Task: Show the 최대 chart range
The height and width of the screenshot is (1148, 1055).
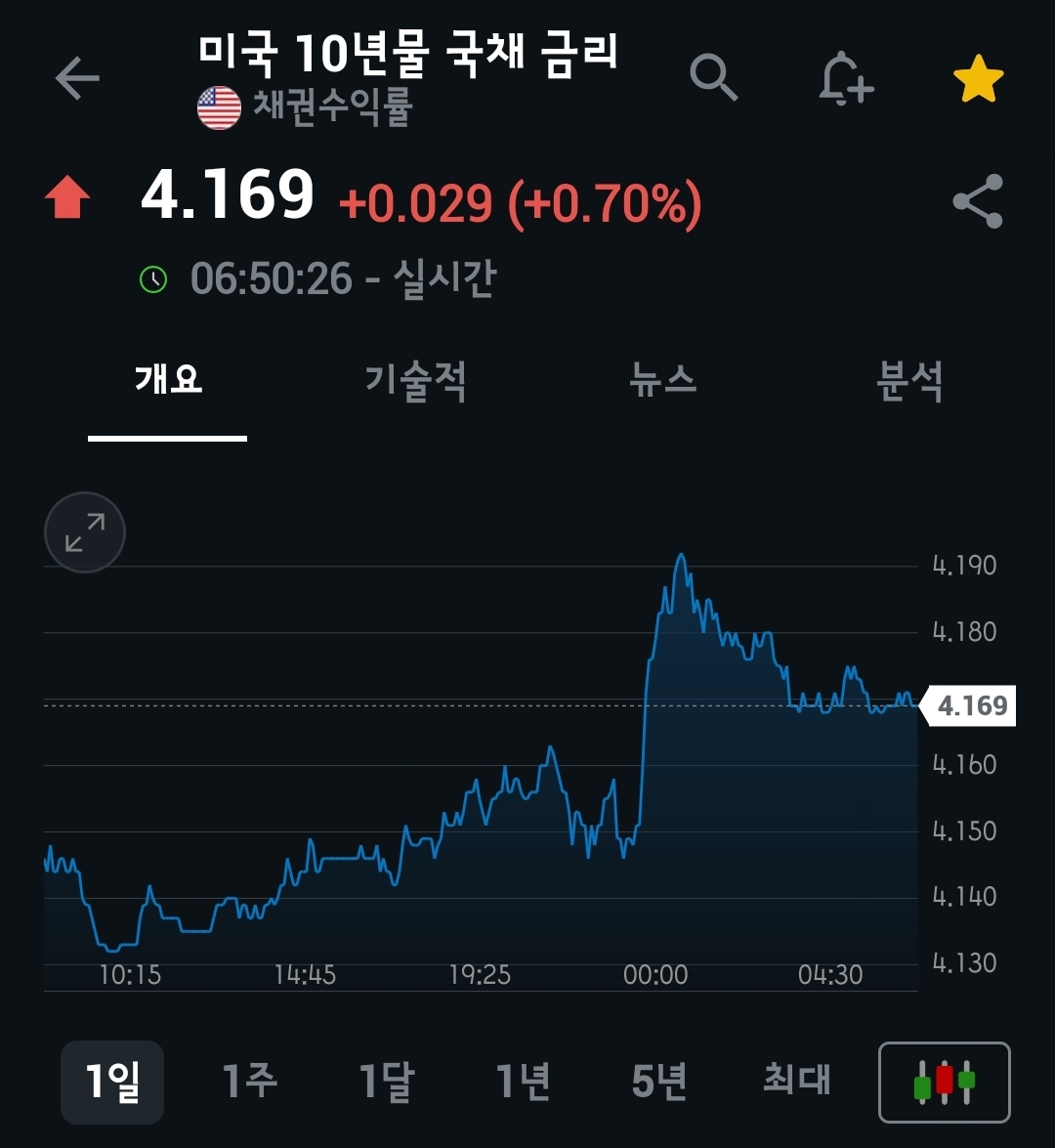Action: (796, 1082)
